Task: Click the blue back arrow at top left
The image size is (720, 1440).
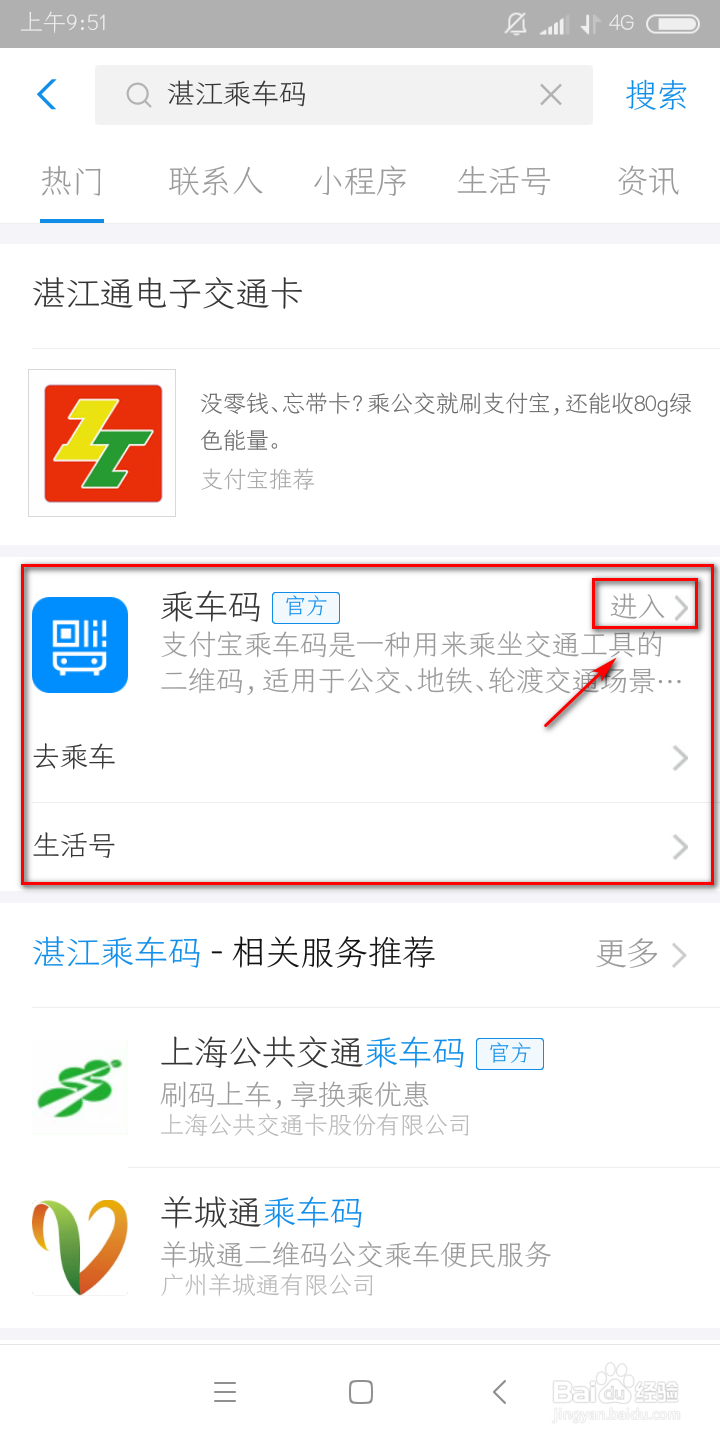Action: [45, 94]
